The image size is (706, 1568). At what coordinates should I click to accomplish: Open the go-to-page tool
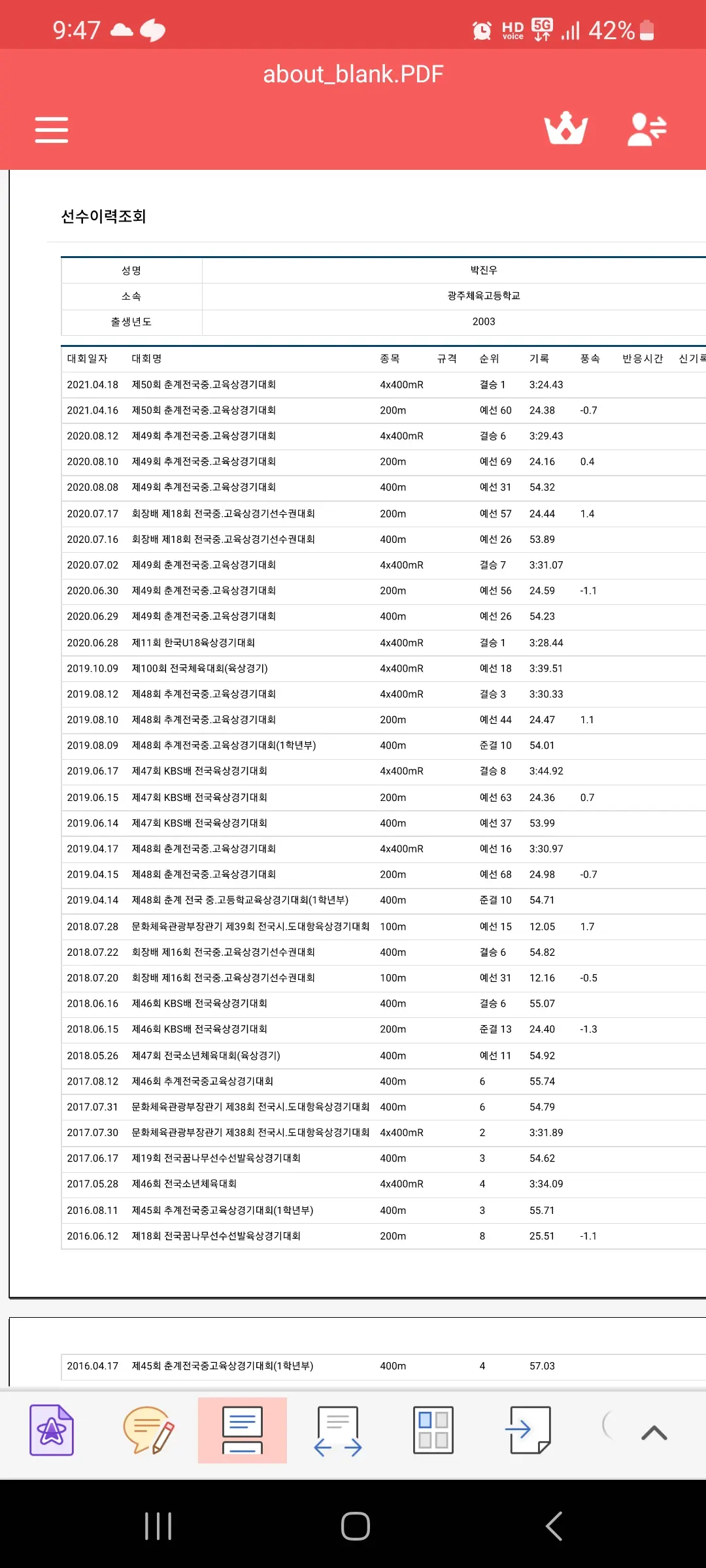tap(529, 1430)
